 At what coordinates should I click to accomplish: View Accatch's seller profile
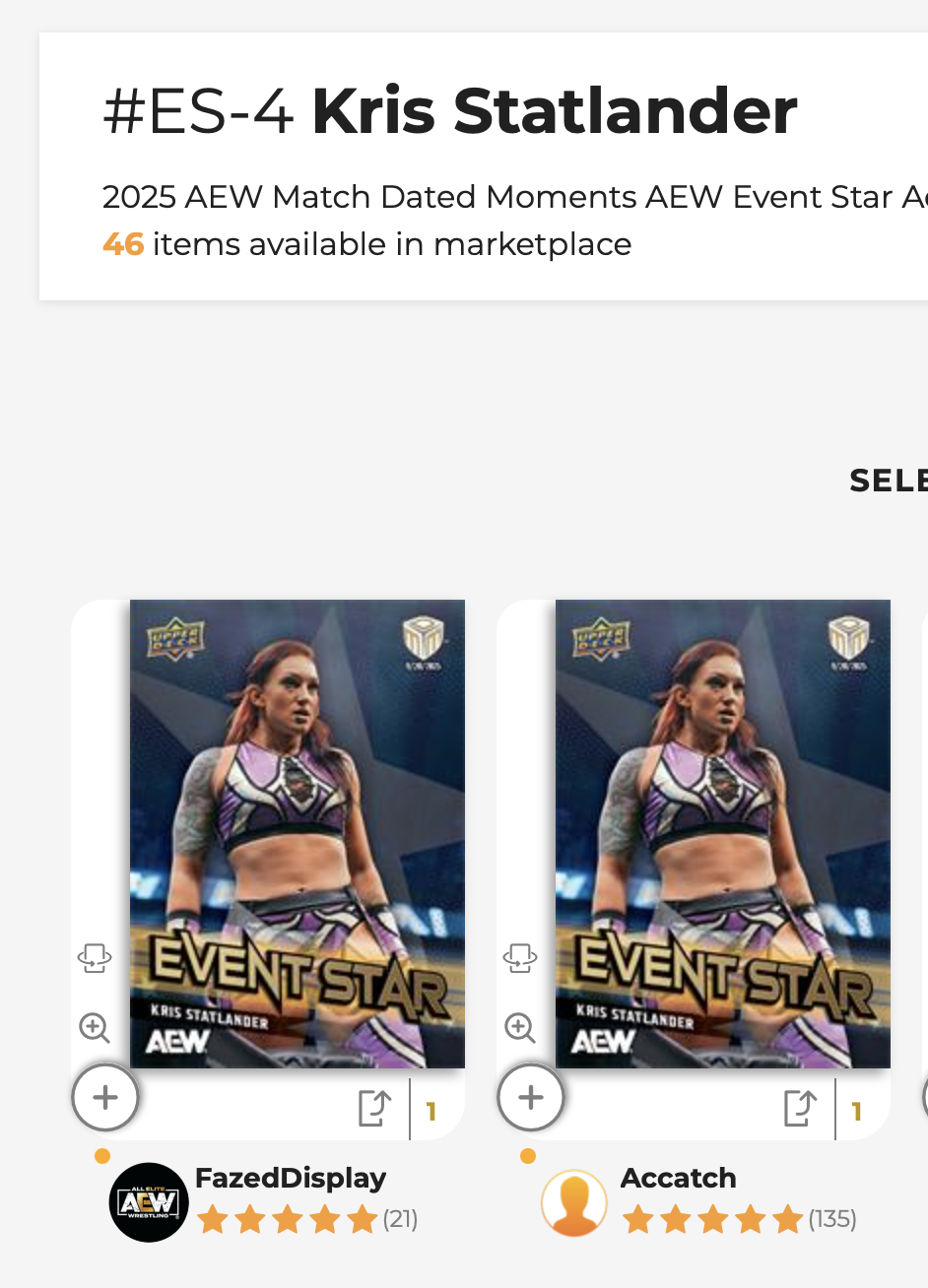[x=678, y=1178]
